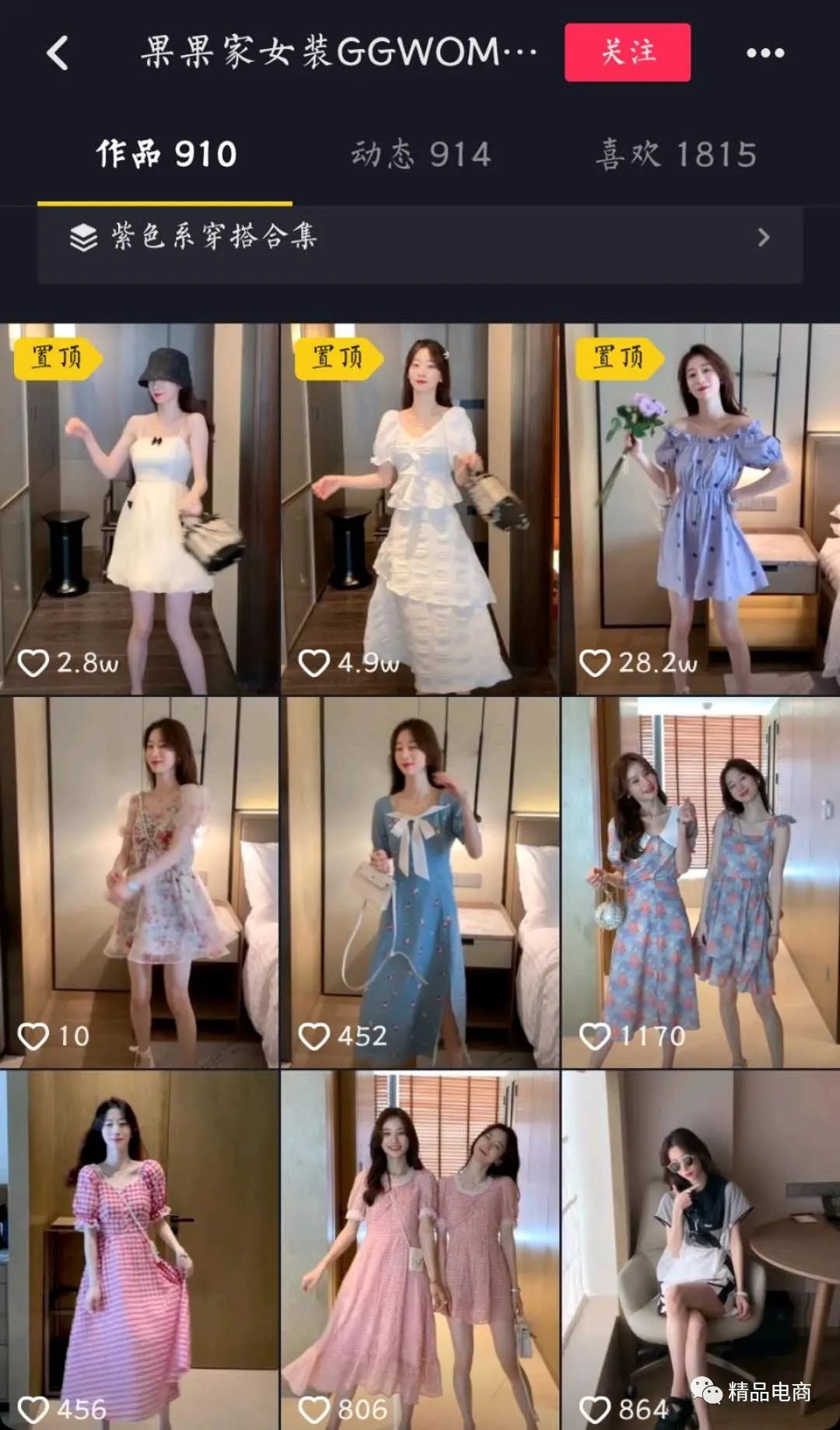This screenshot has height=1430, width=840.
Task: View the video with 806 likes
Action: tap(420, 1249)
